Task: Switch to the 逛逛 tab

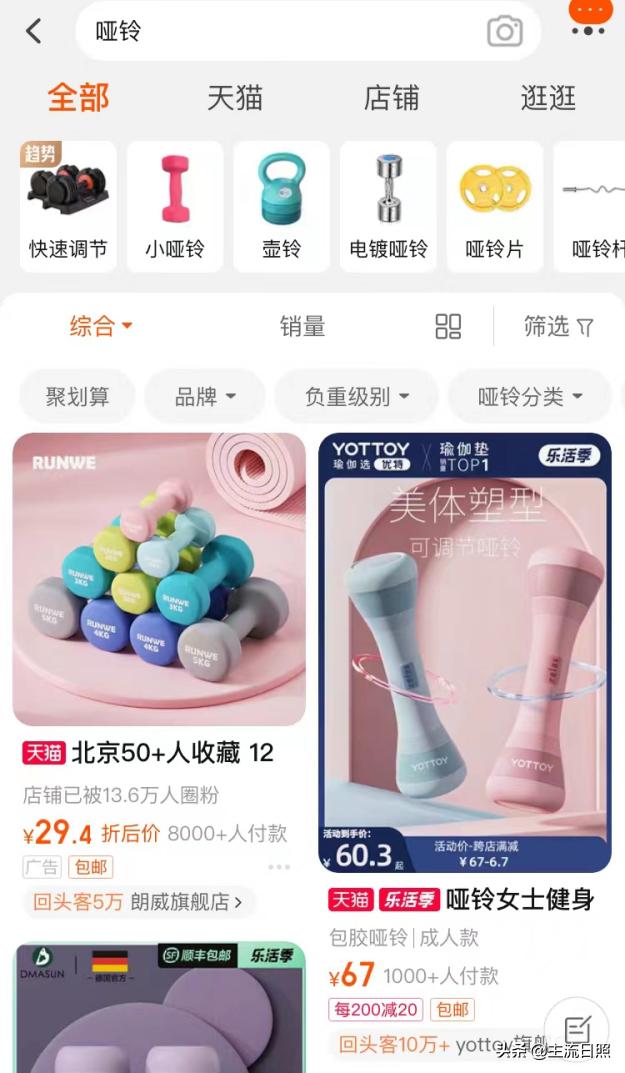Action: [548, 98]
